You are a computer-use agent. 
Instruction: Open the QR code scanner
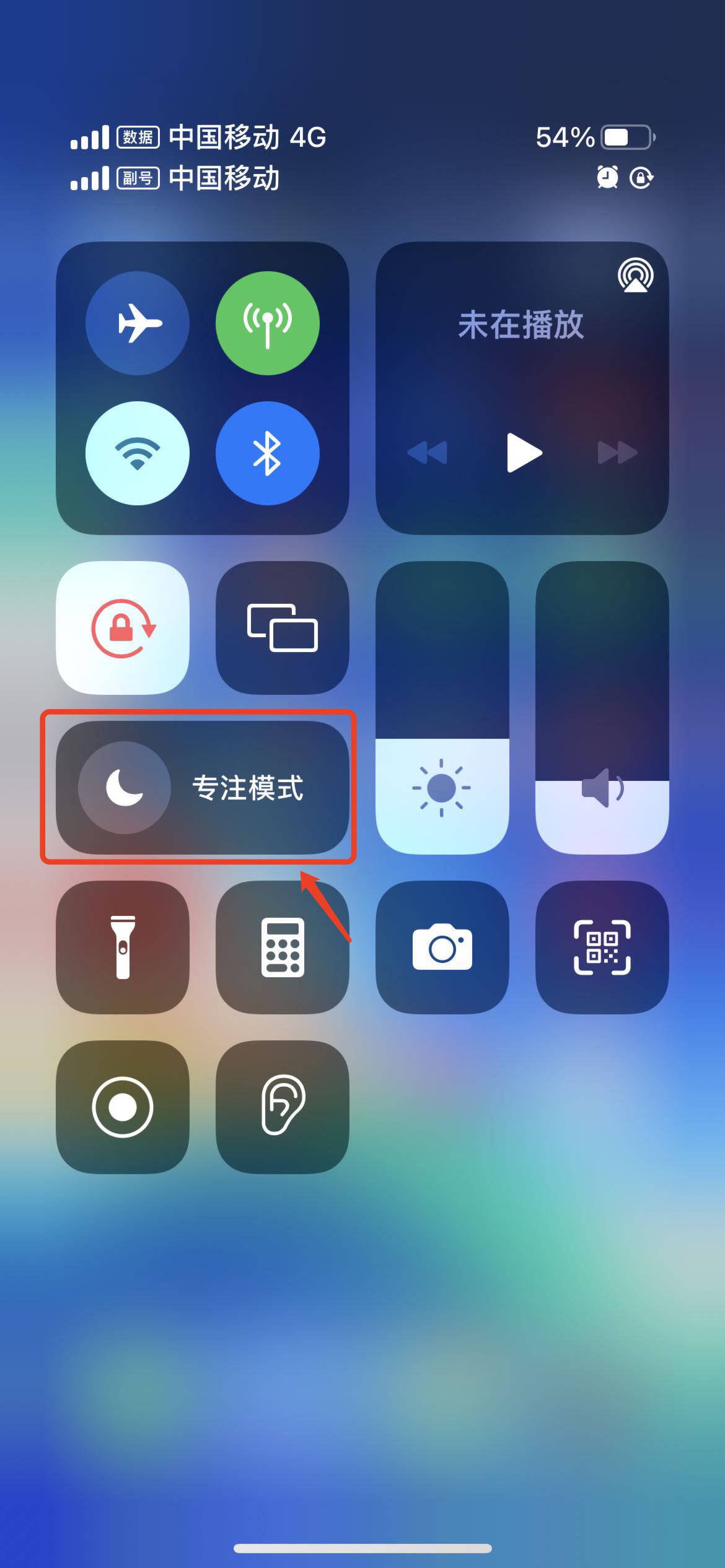(x=602, y=947)
